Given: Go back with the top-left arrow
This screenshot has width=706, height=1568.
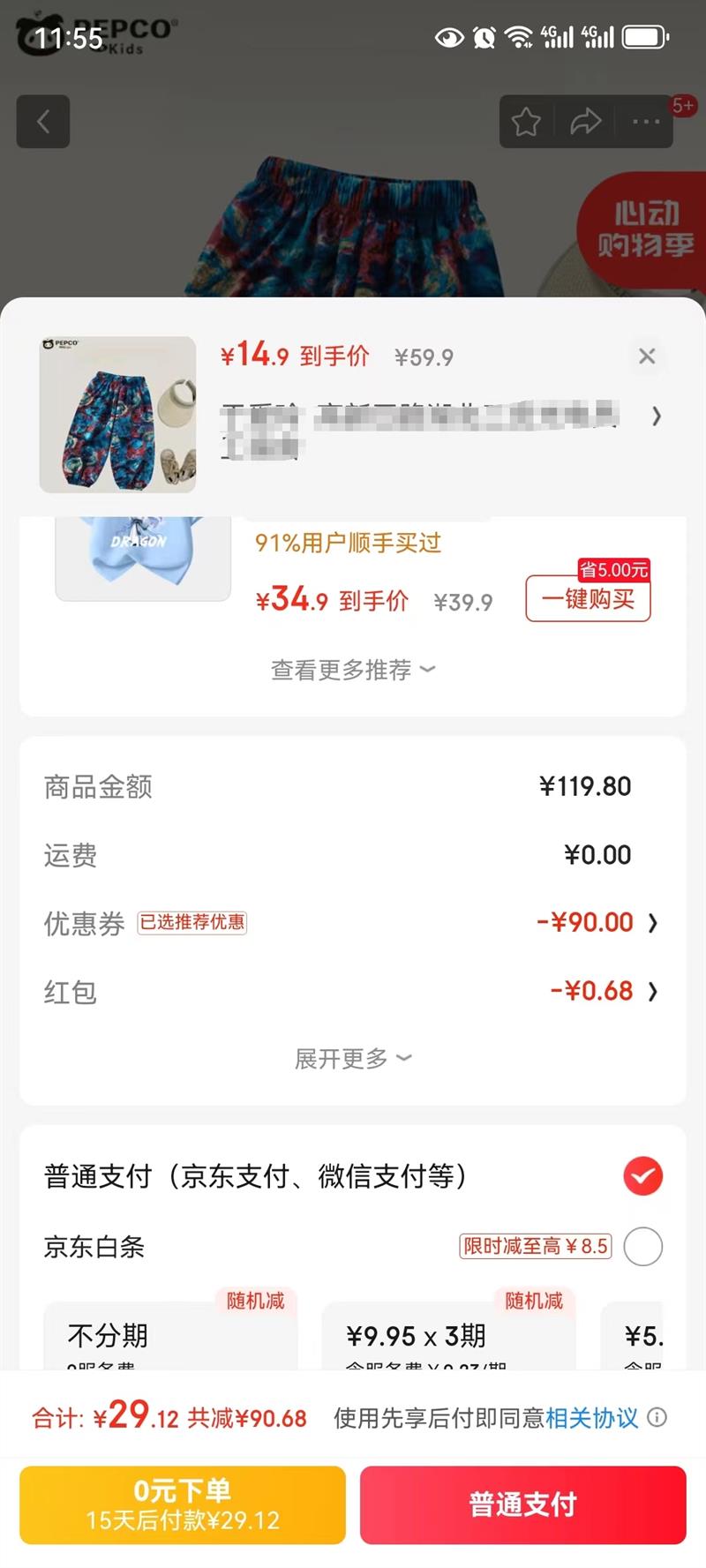Looking at the screenshot, I should (x=42, y=121).
